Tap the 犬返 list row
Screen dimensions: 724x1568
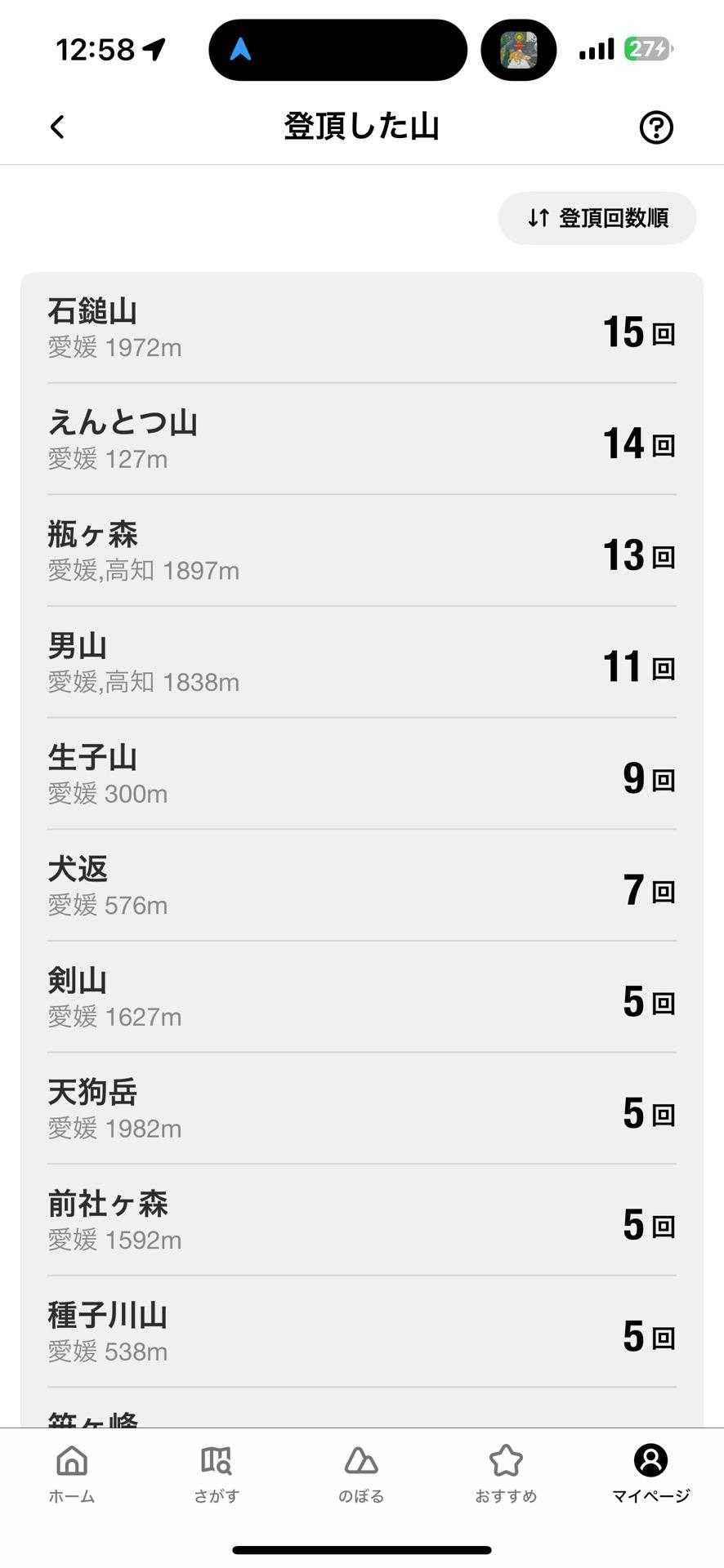click(x=361, y=886)
